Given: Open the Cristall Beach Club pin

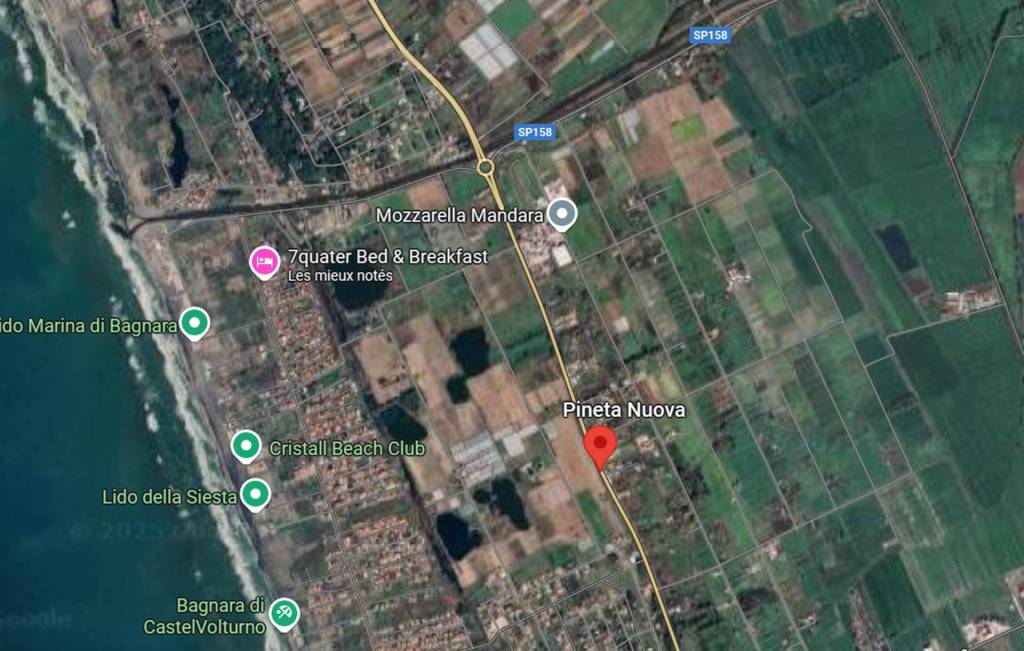Looking at the screenshot, I should pyautogui.click(x=246, y=446).
